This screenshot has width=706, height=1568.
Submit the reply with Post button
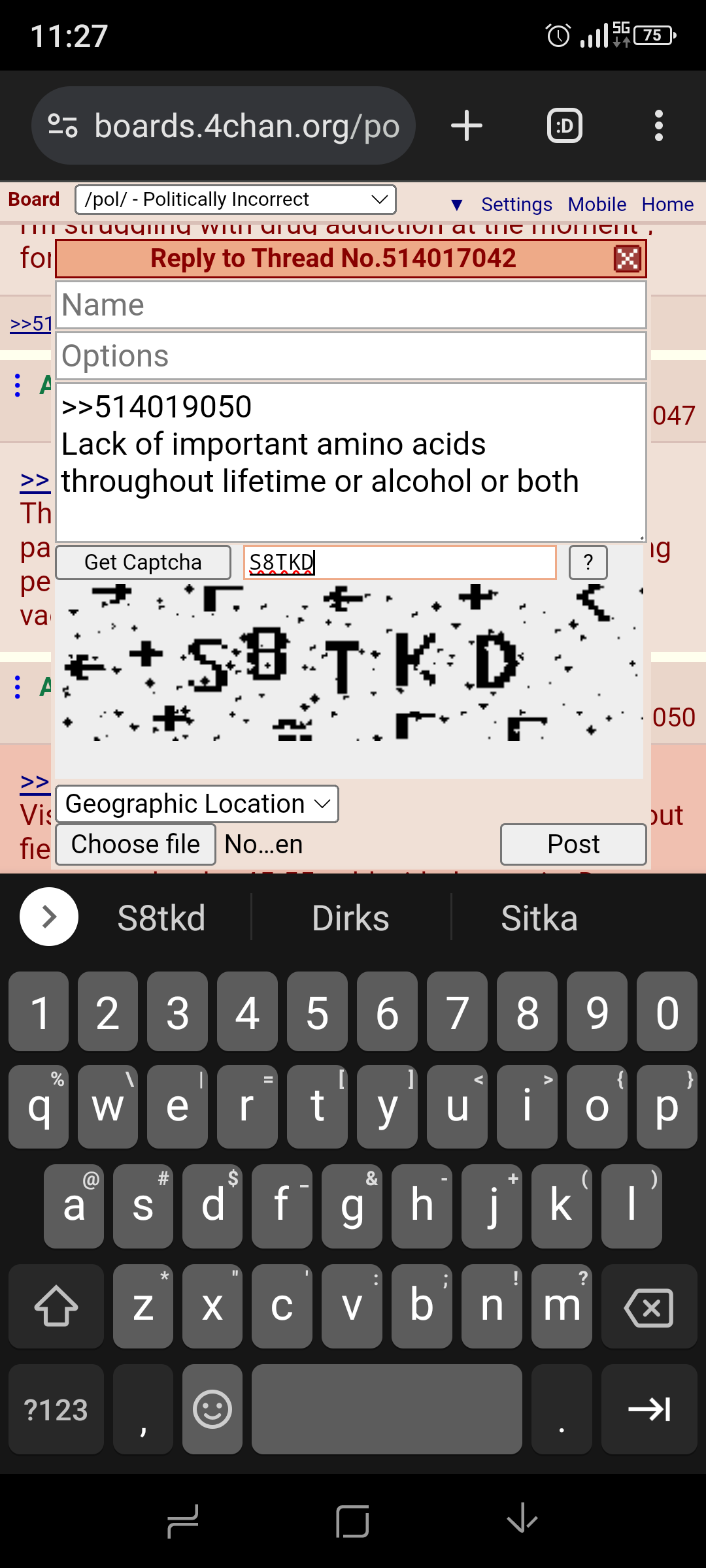573,844
